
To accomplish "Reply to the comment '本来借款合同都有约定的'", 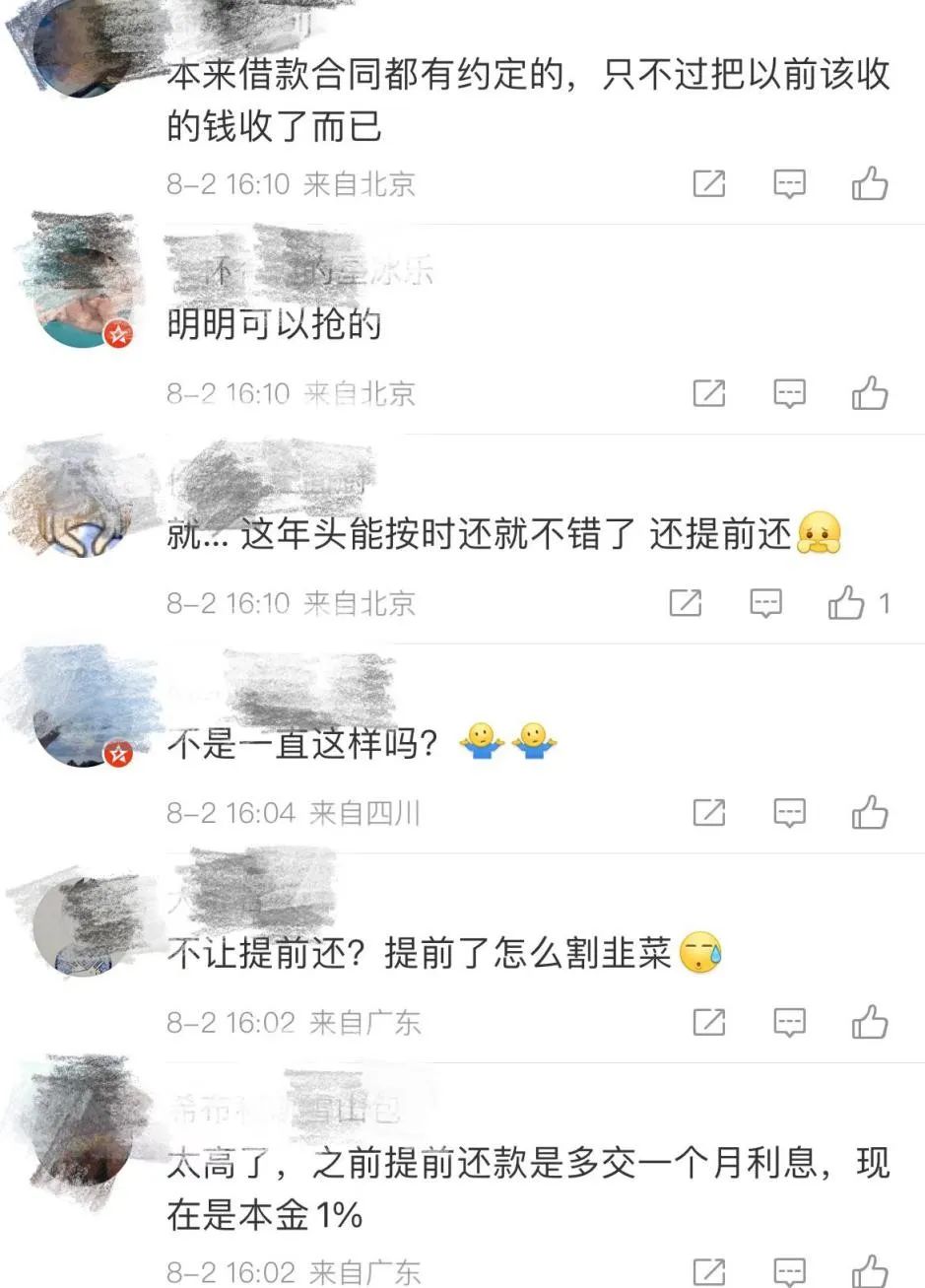I will point(789,184).
